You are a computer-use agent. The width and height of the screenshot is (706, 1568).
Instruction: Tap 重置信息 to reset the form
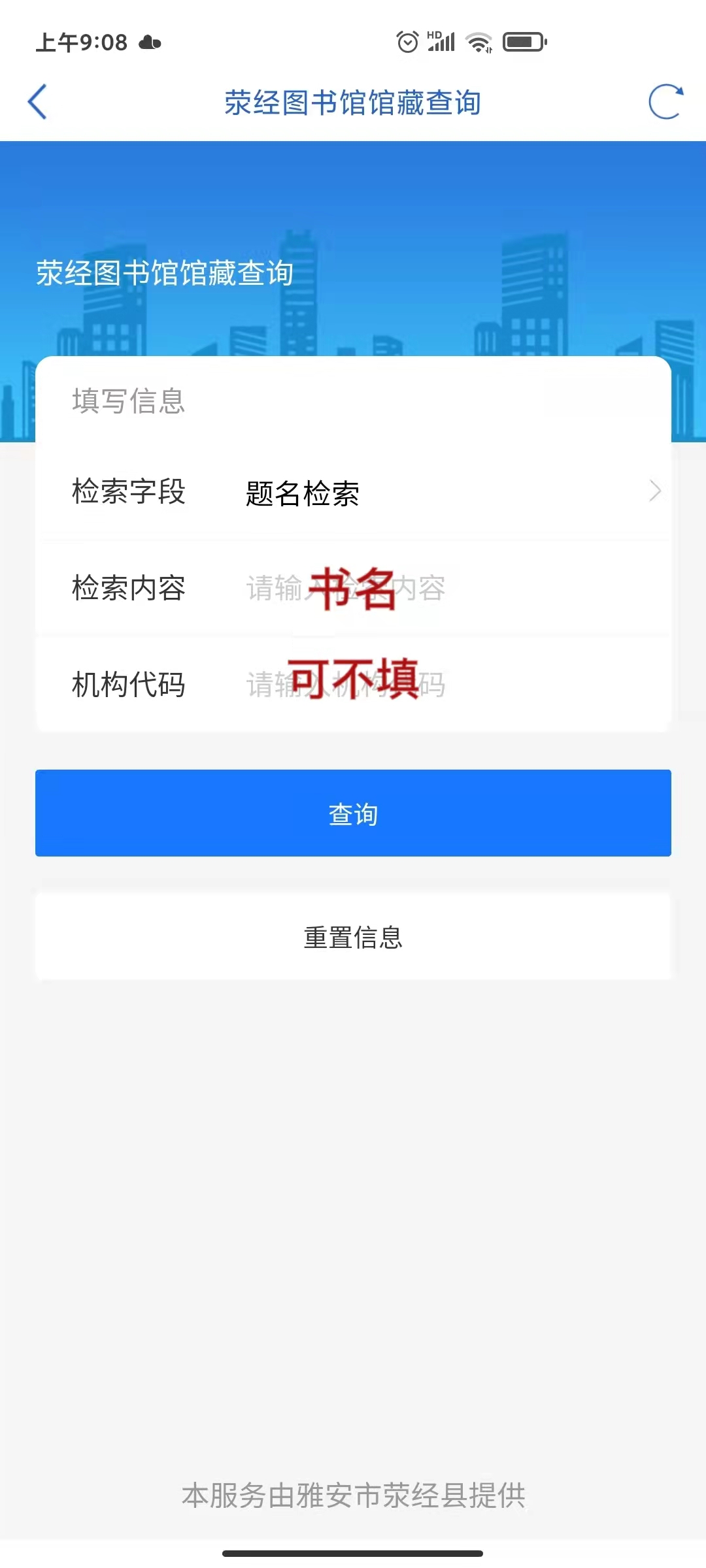pos(353,937)
